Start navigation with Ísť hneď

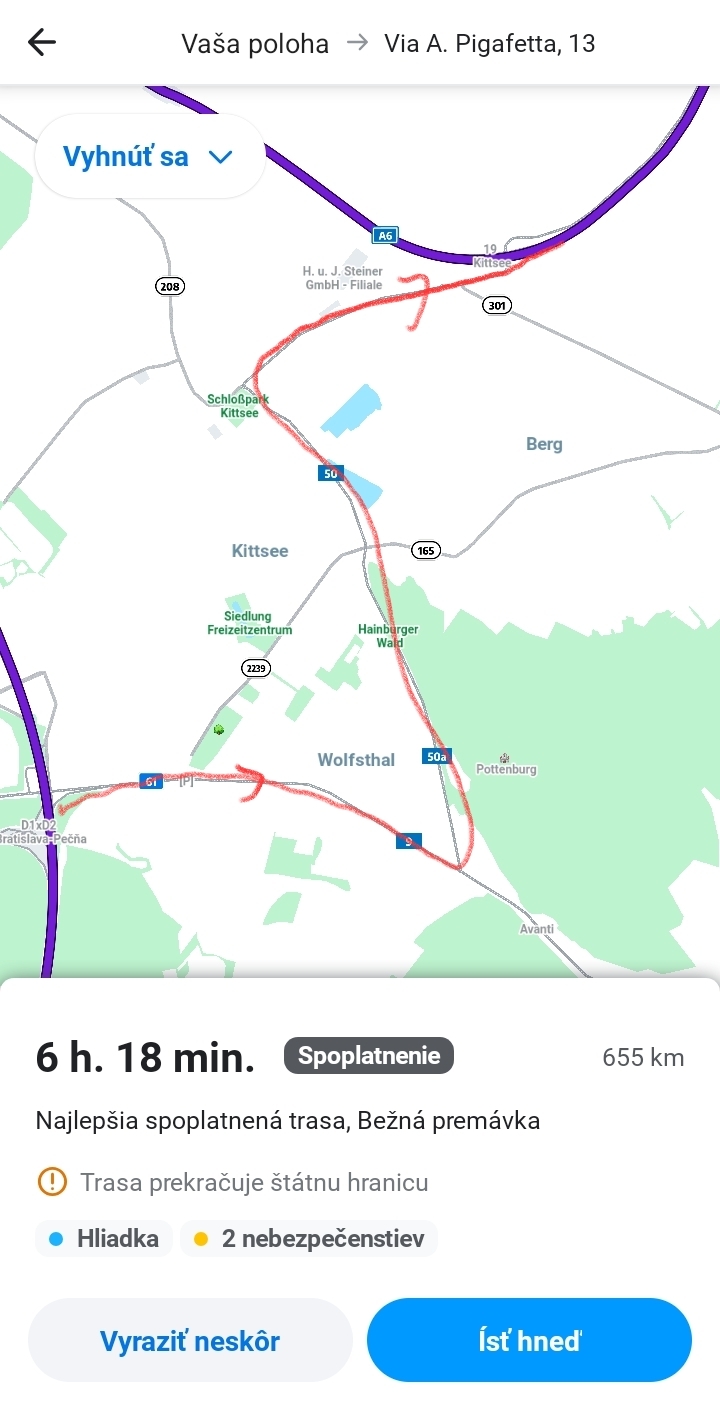tap(529, 1340)
